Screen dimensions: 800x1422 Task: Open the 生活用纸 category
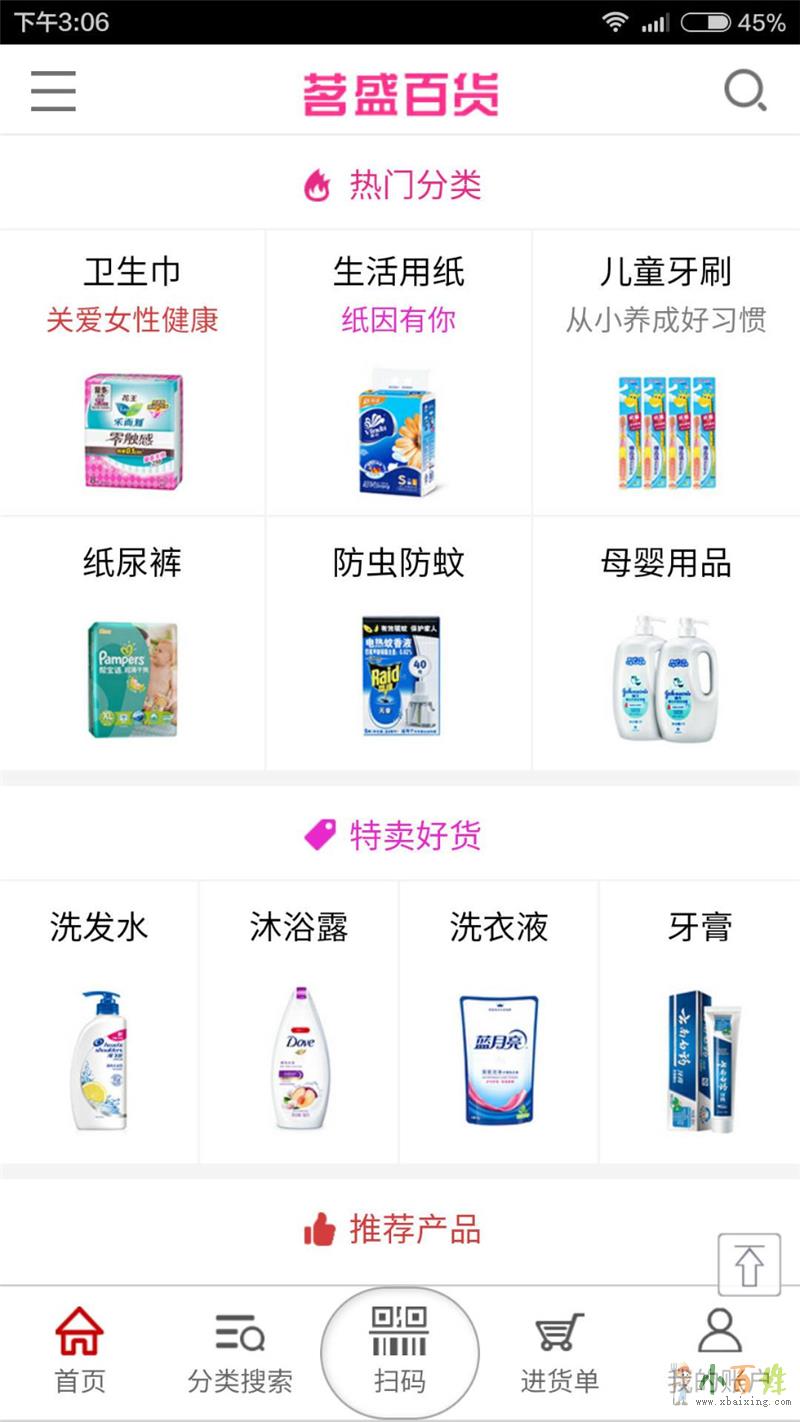point(398,373)
